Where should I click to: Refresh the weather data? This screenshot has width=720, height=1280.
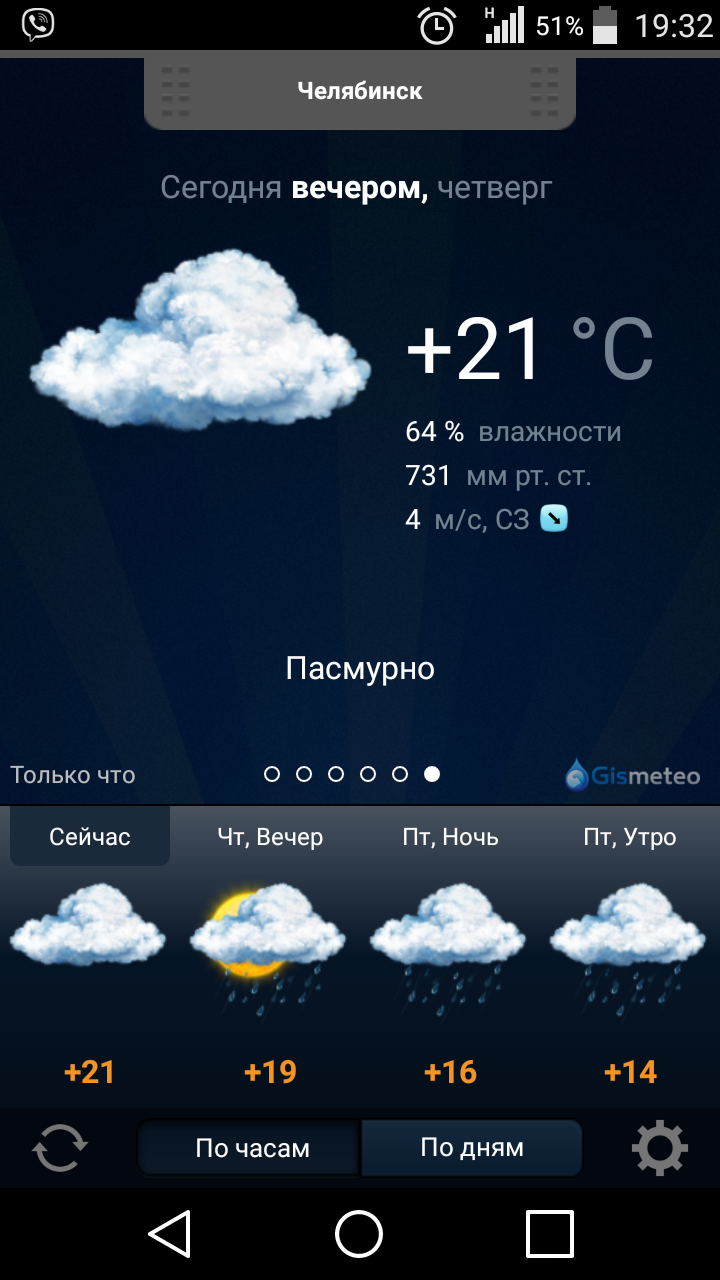[x=60, y=1148]
